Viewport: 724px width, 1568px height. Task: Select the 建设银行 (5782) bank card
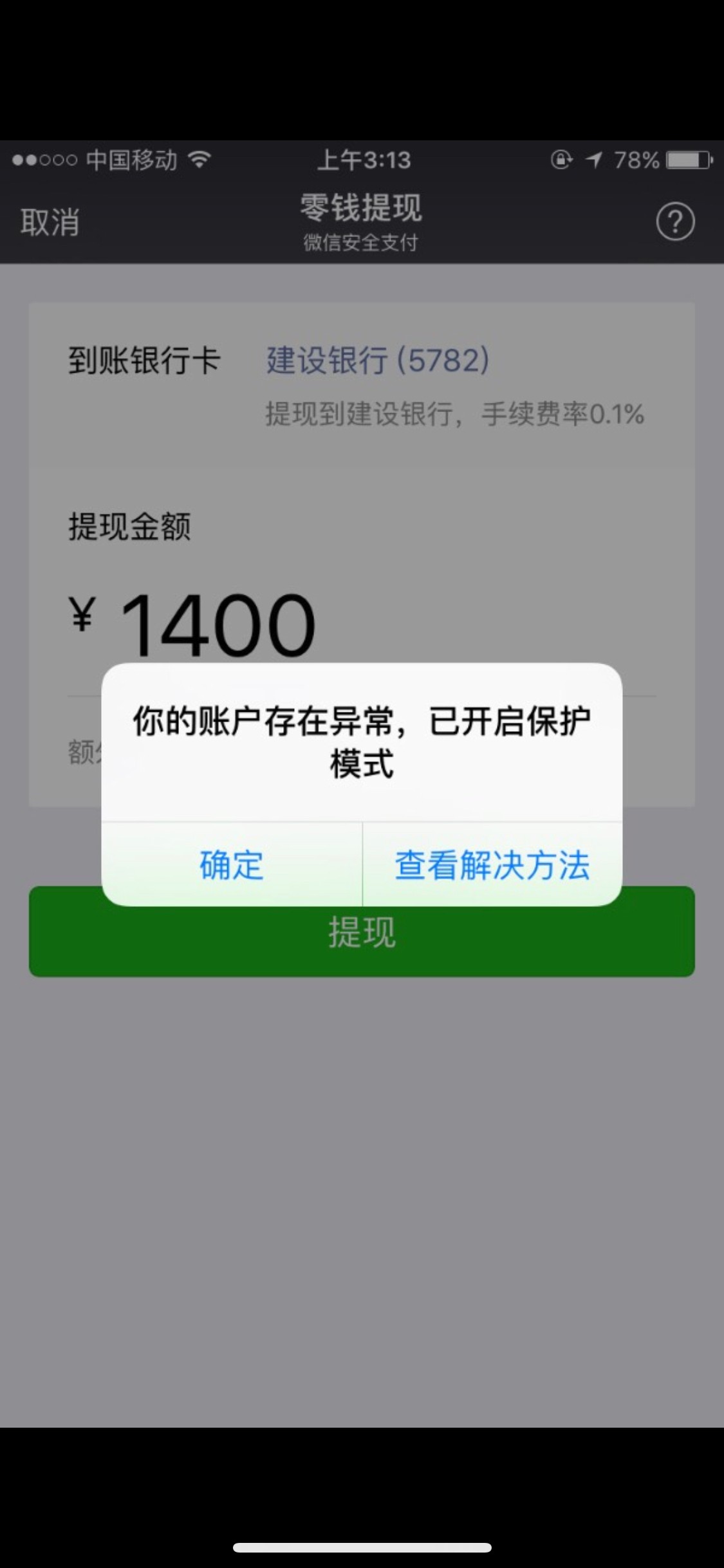(x=378, y=360)
